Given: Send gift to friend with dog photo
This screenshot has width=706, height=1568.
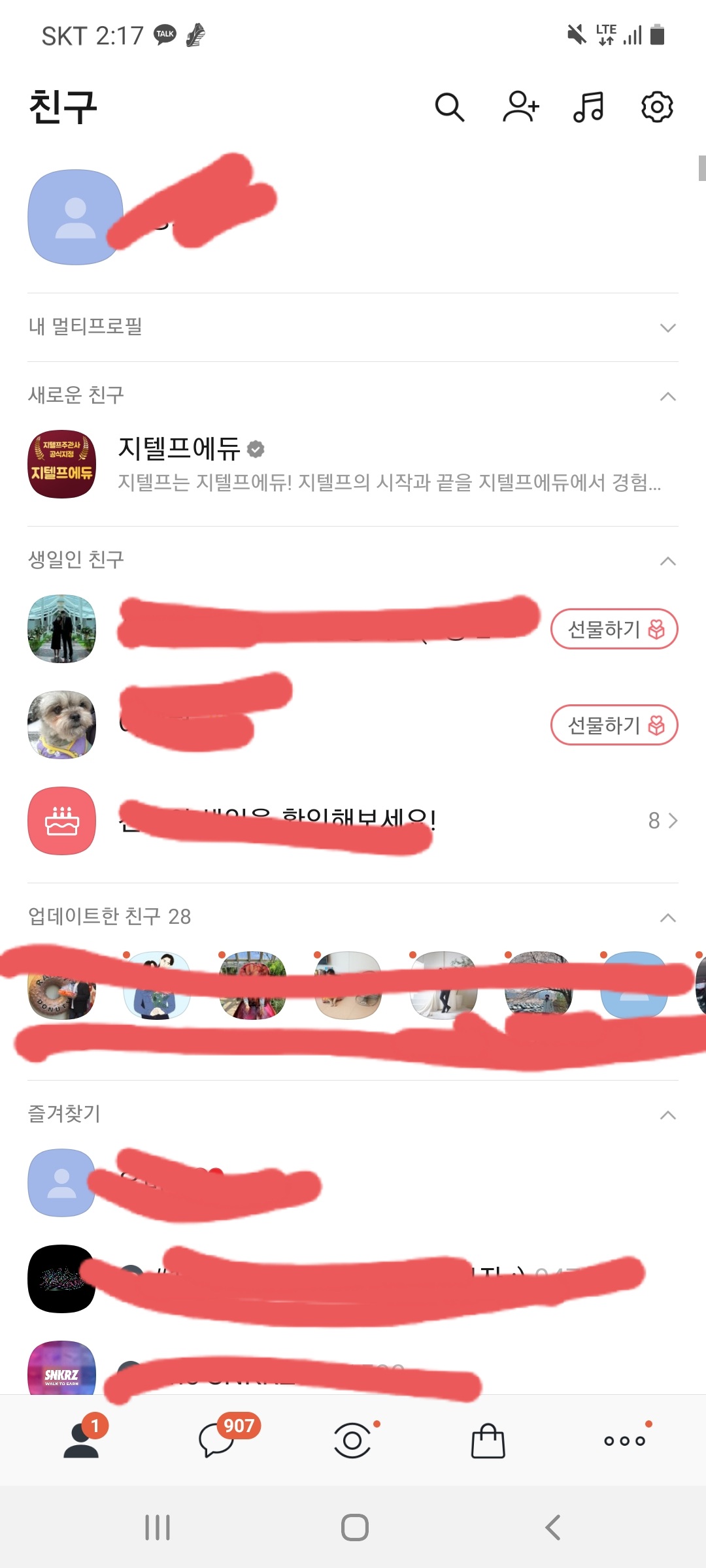Looking at the screenshot, I should 614,725.
